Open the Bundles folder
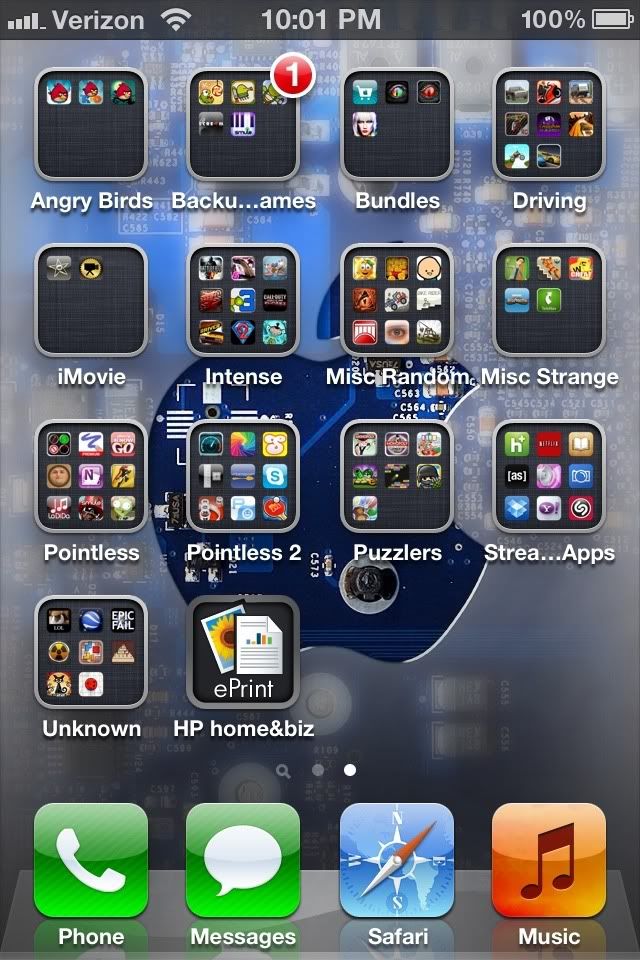 click(397, 124)
